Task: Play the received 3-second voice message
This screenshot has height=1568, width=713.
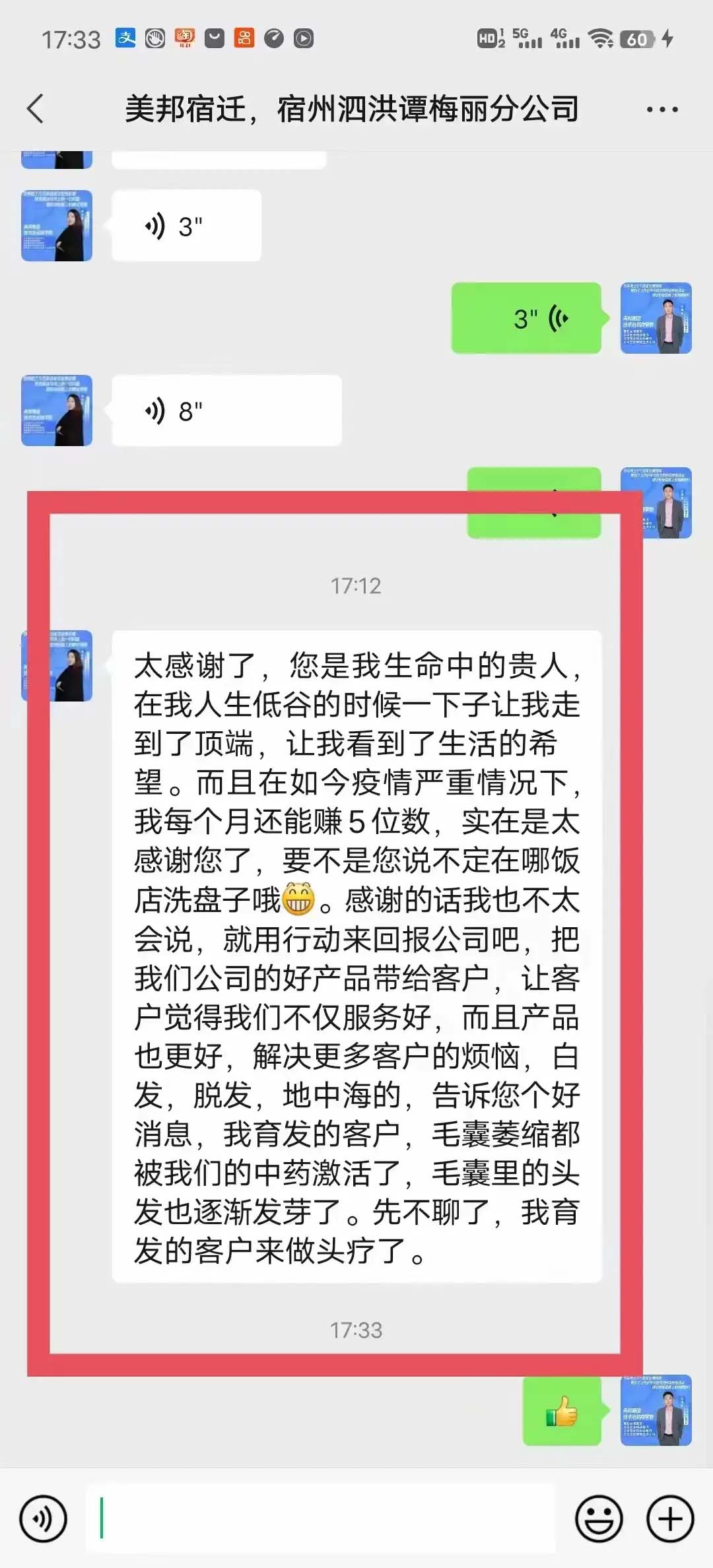Action: tap(186, 226)
